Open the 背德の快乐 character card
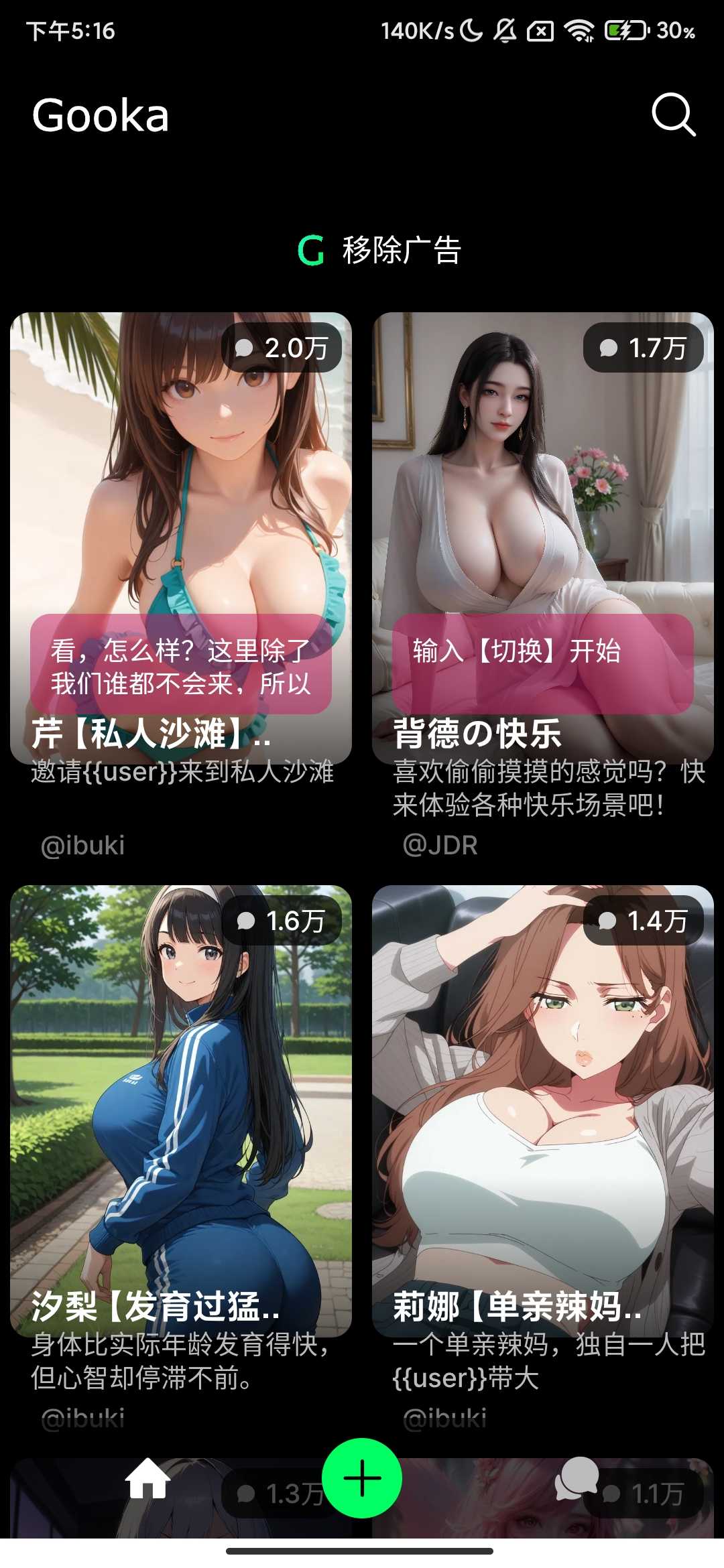Screen dimensions: 724x1568 [543, 536]
